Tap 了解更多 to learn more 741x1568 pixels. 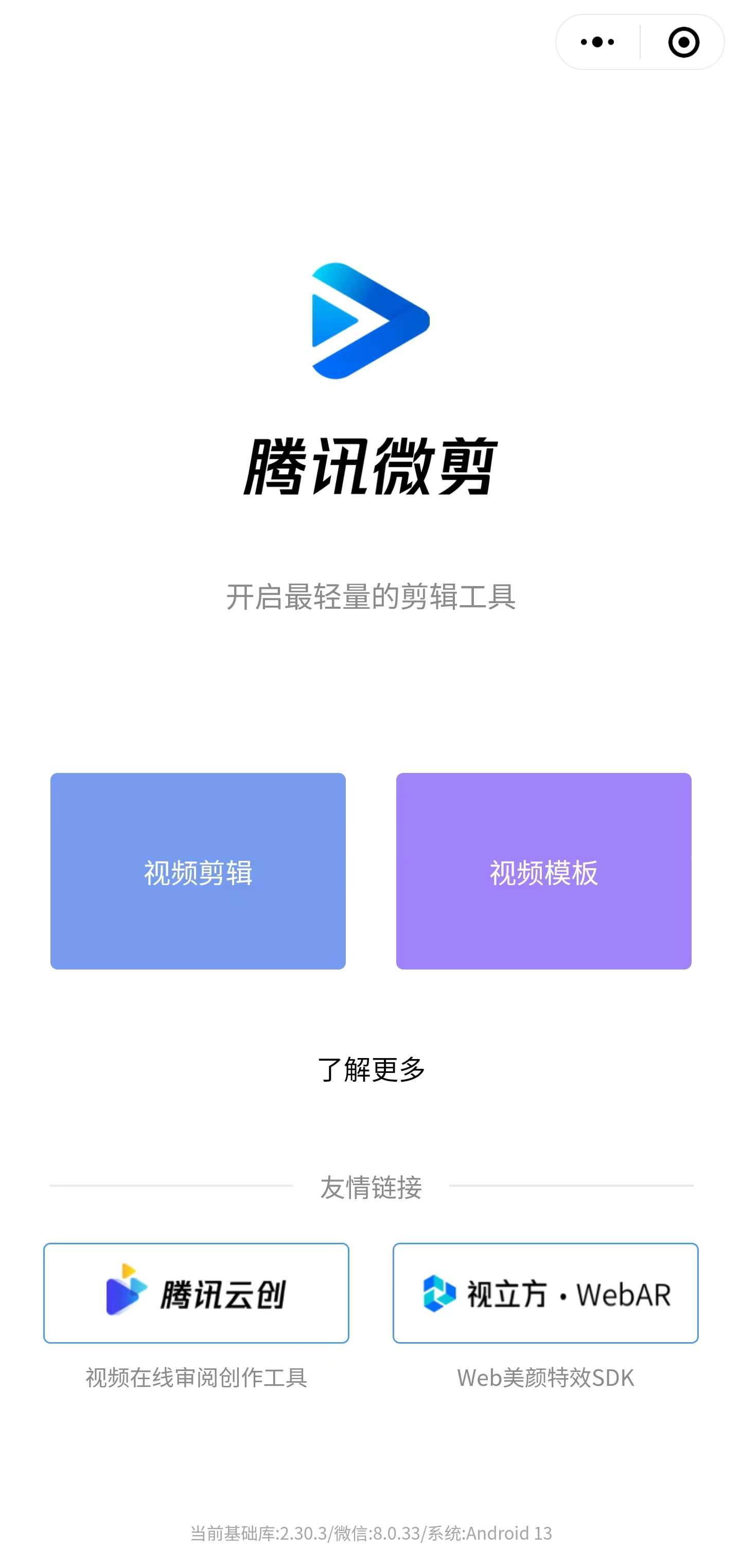click(x=371, y=1069)
